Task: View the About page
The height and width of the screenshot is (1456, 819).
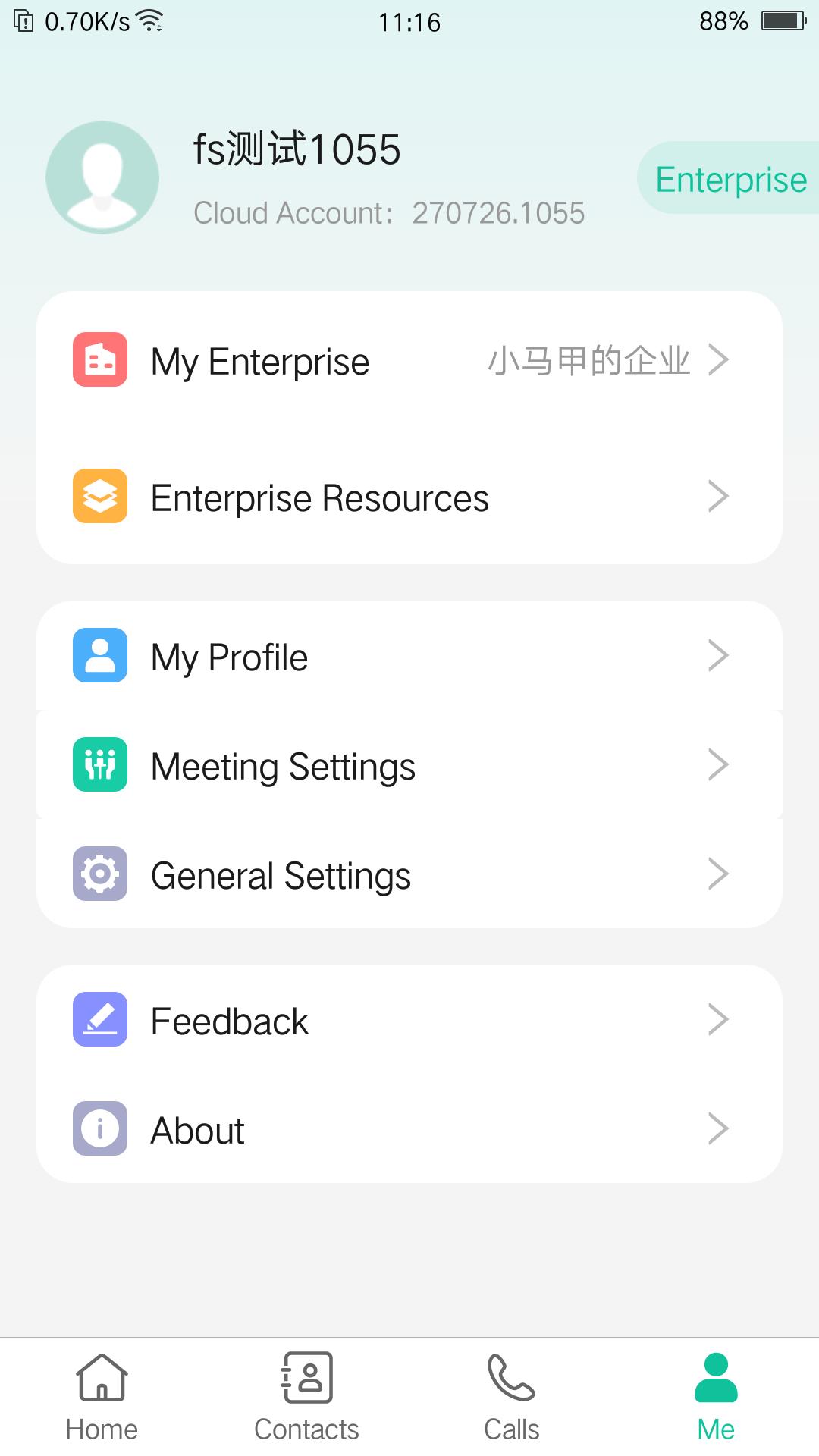Action: point(409,1129)
